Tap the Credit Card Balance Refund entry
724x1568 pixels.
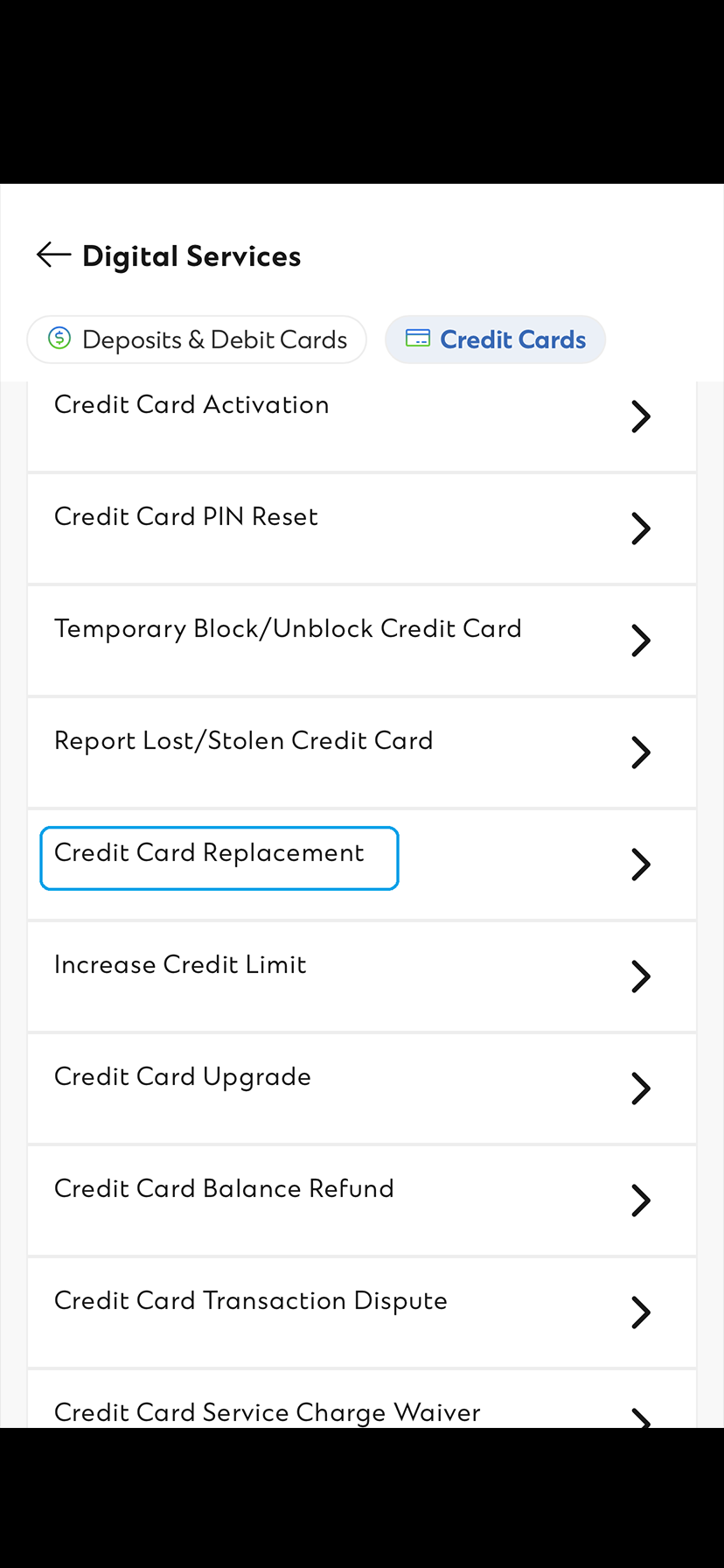pos(224,1188)
